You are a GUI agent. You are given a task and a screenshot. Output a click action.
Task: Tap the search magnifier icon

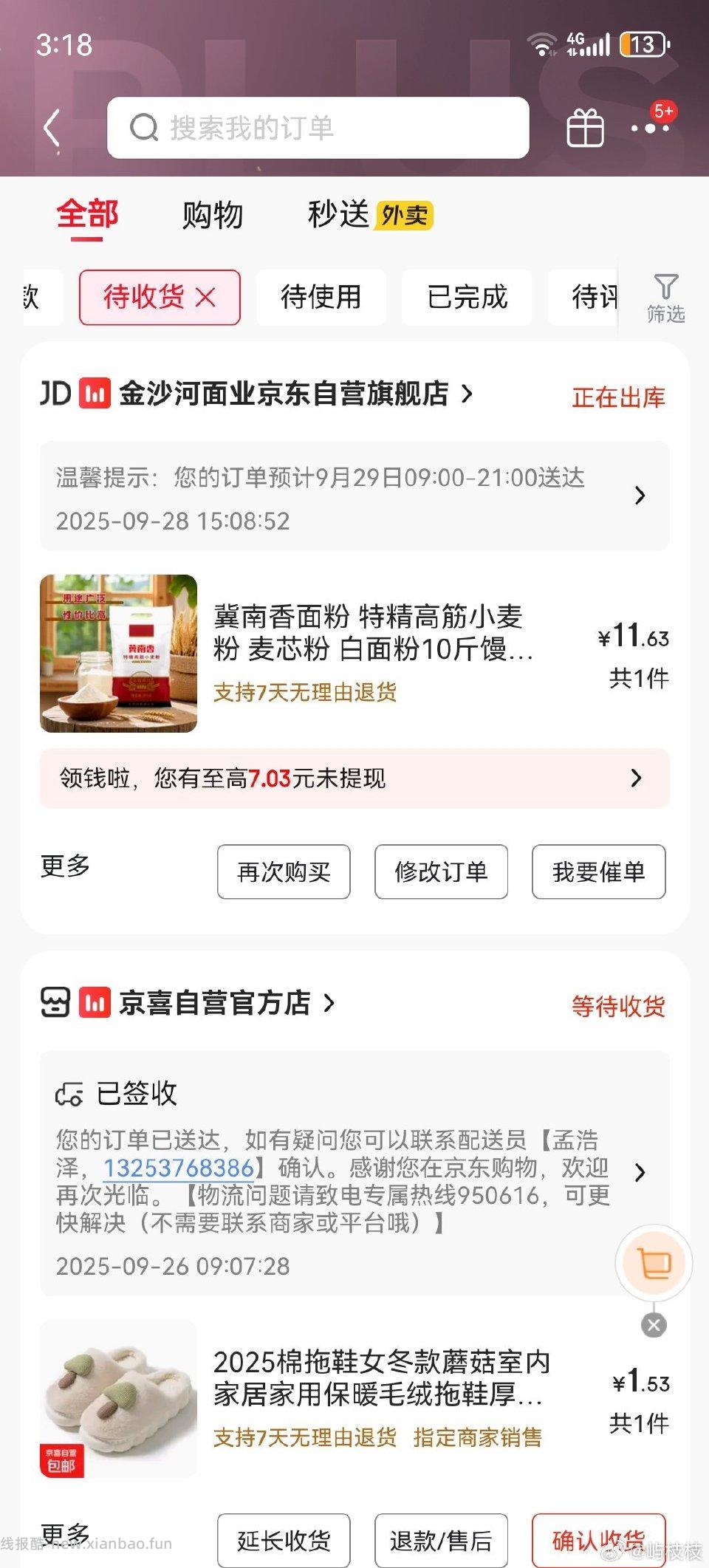[145, 127]
